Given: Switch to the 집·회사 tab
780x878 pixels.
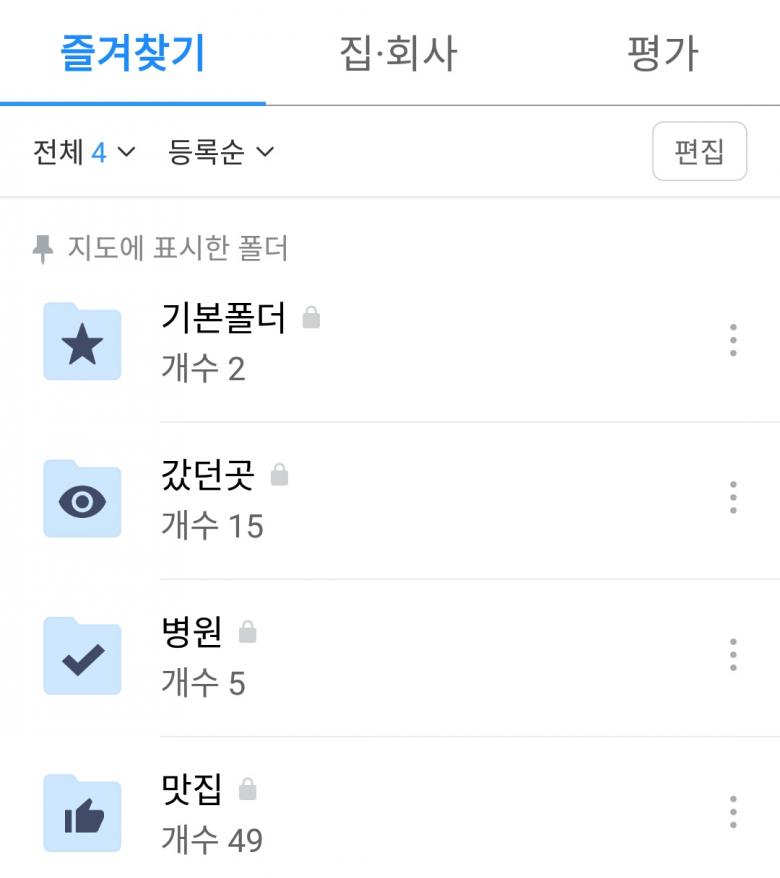Looking at the screenshot, I should tap(398, 53).
